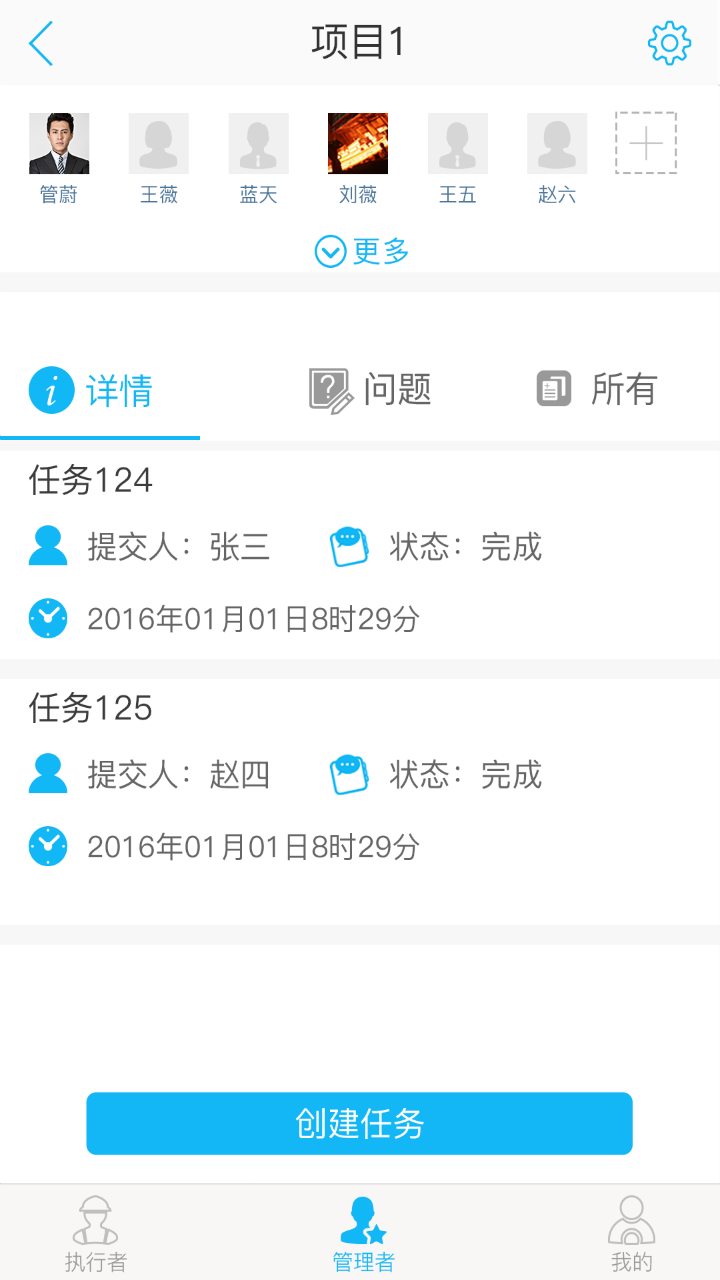The width and height of the screenshot is (720, 1280).
Task: Click the chat bubble status icon for 任务125
Action: coord(348,774)
